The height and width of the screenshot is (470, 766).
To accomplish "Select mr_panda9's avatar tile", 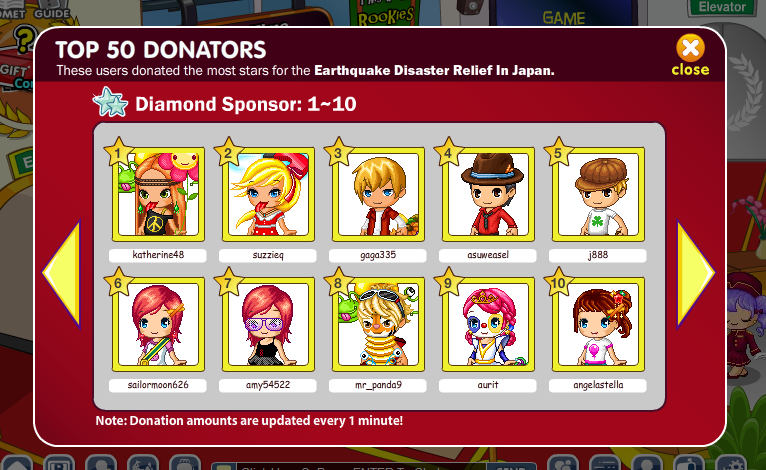I will click(379, 326).
